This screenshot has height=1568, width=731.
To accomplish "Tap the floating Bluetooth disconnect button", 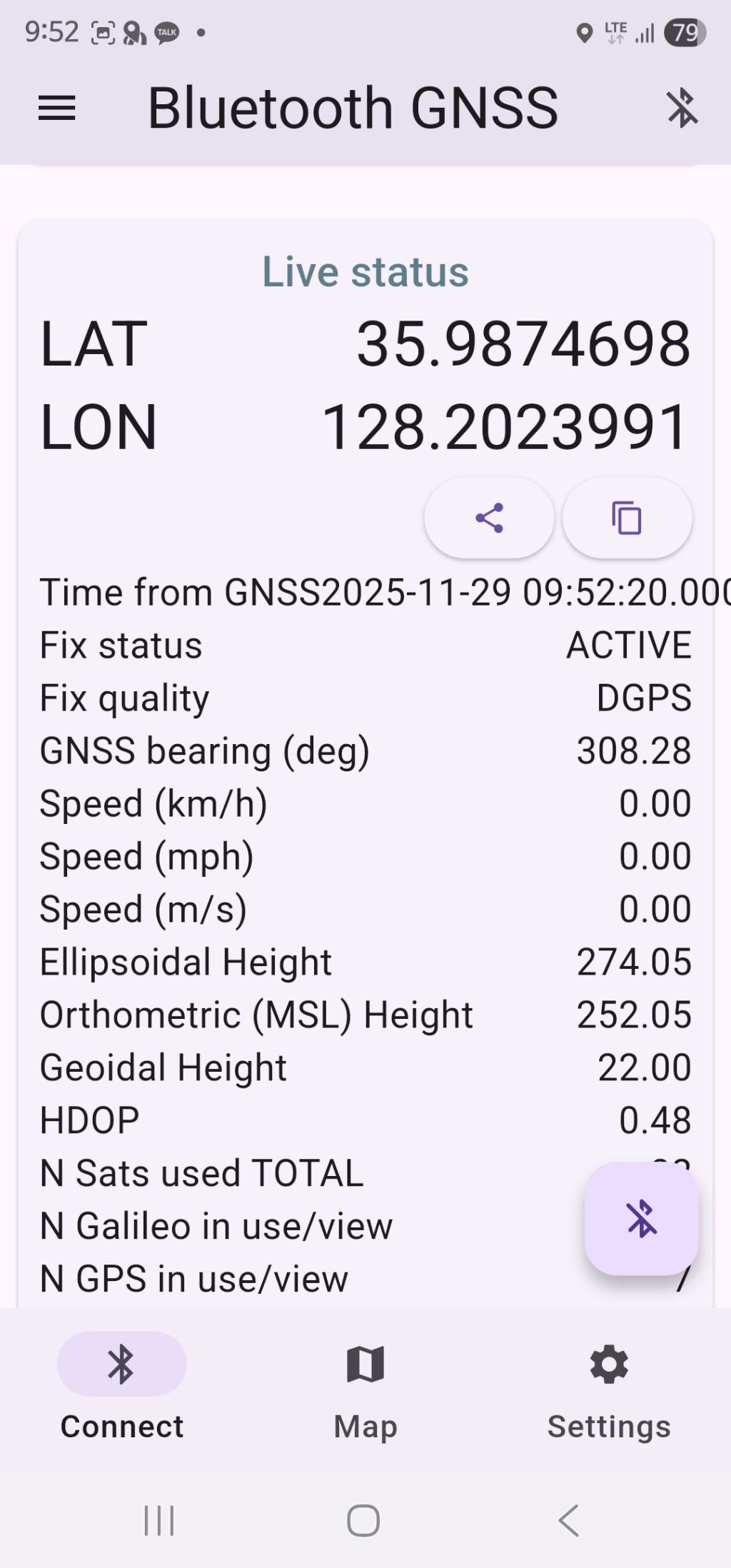I will (641, 1218).
